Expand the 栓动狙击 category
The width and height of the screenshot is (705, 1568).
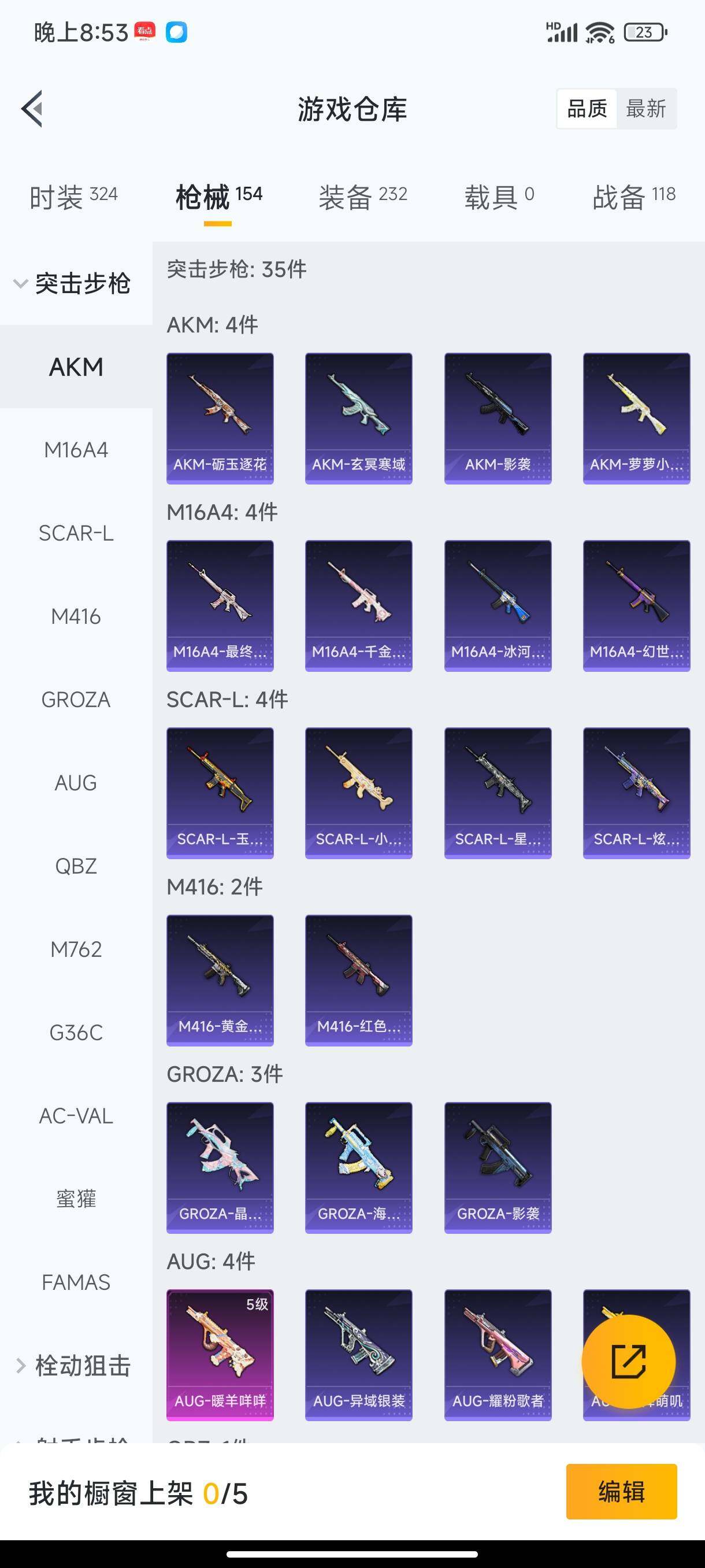[73, 1365]
